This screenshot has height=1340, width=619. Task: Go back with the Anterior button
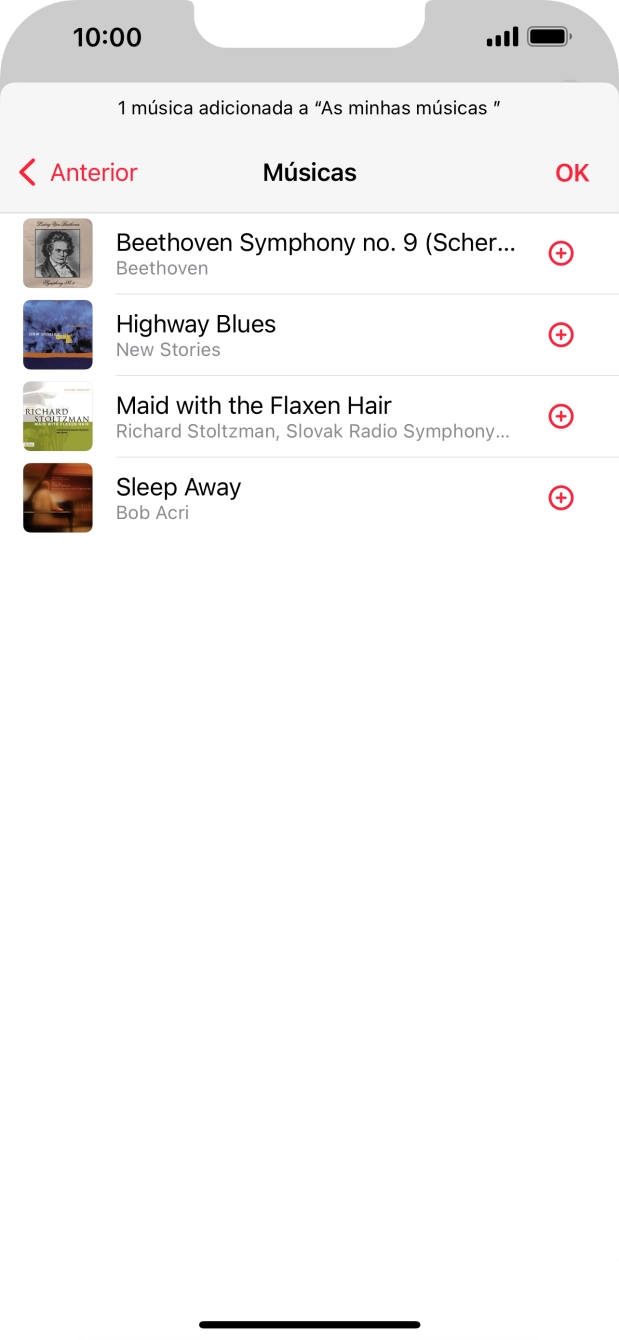point(78,173)
